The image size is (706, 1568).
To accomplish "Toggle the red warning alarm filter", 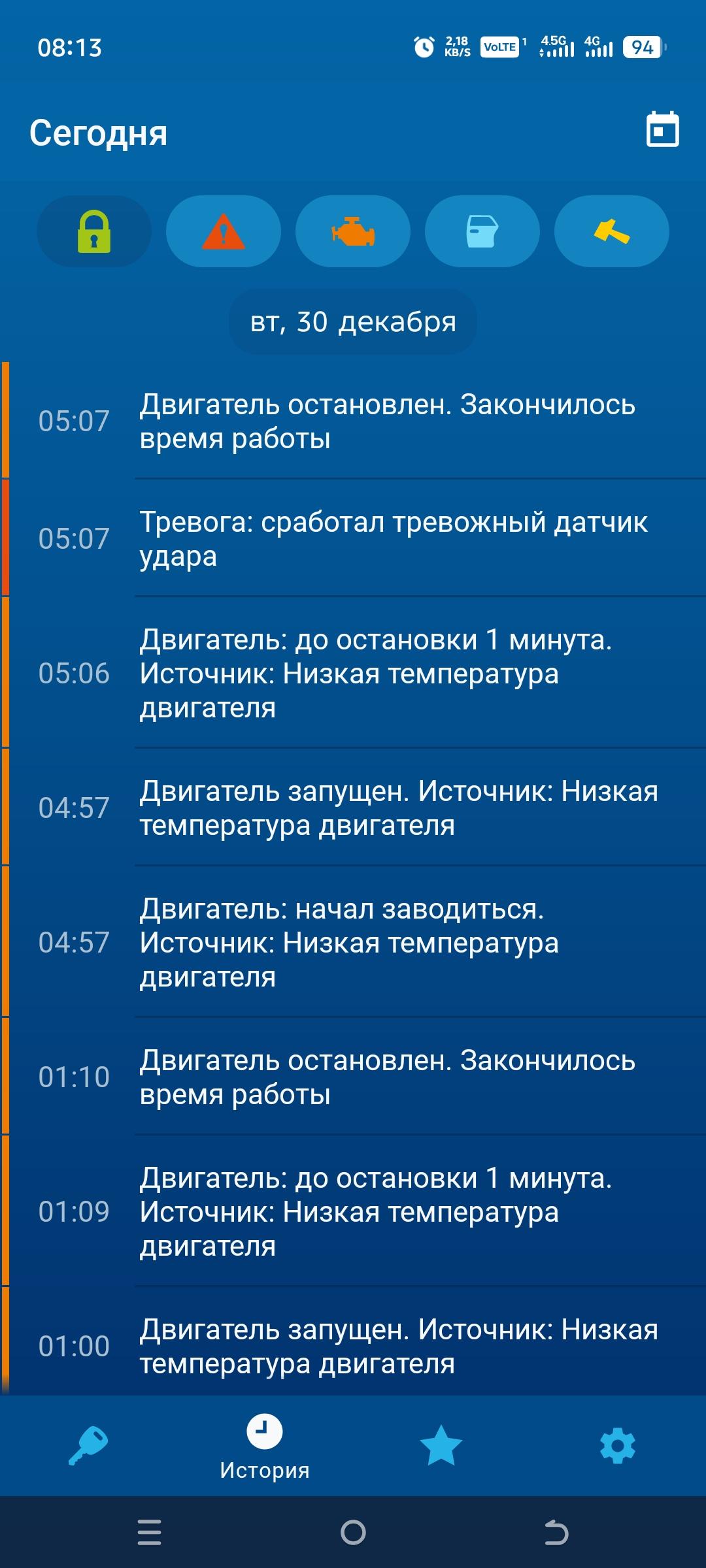I will point(224,231).
